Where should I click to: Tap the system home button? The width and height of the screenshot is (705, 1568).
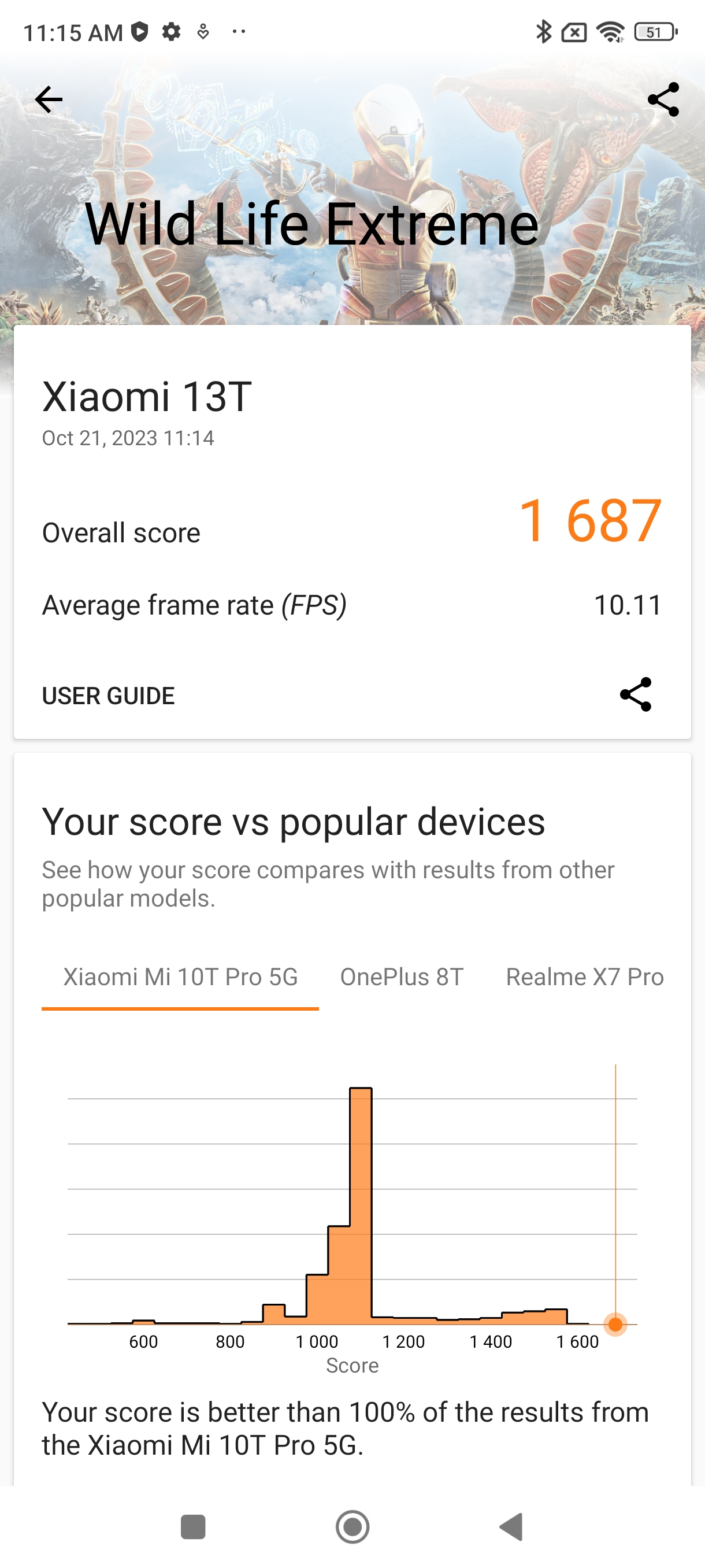point(352,1526)
